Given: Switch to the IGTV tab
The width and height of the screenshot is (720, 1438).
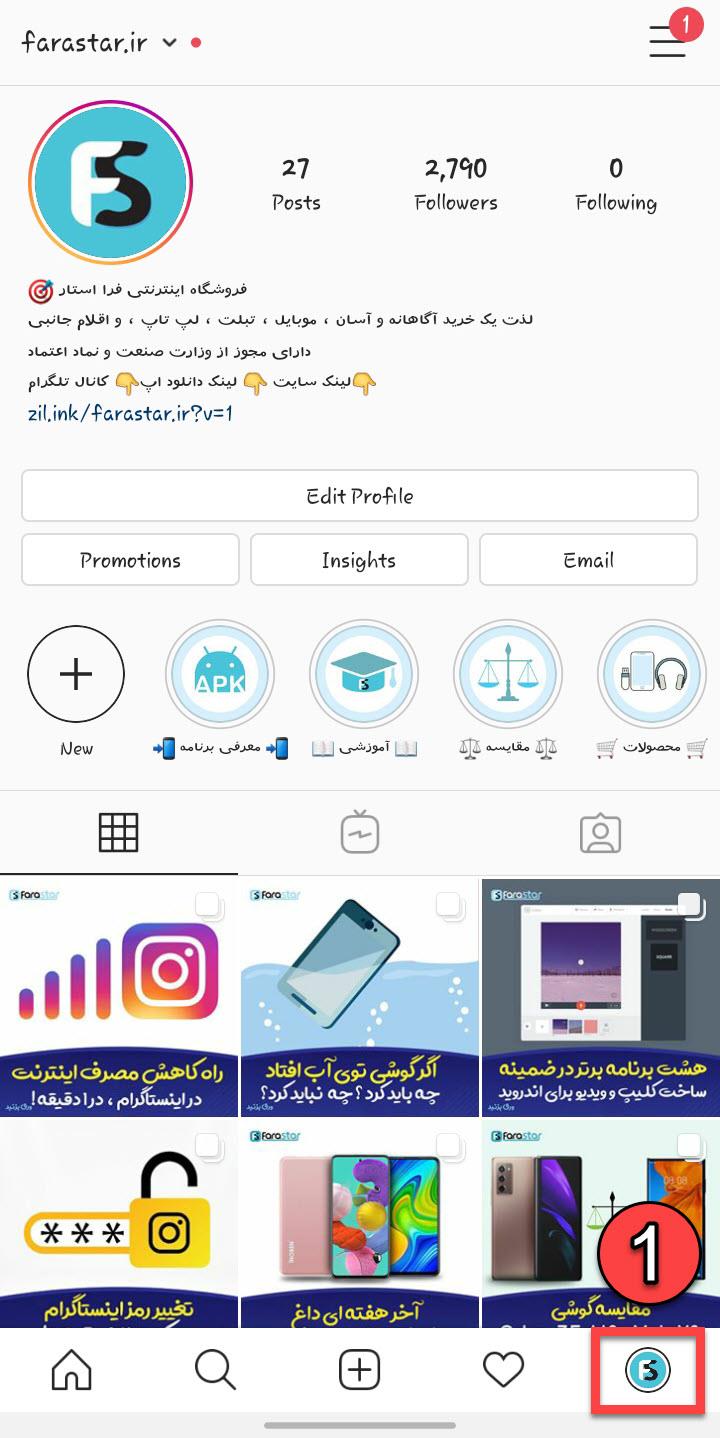Looking at the screenshot, I should point(359,833).
